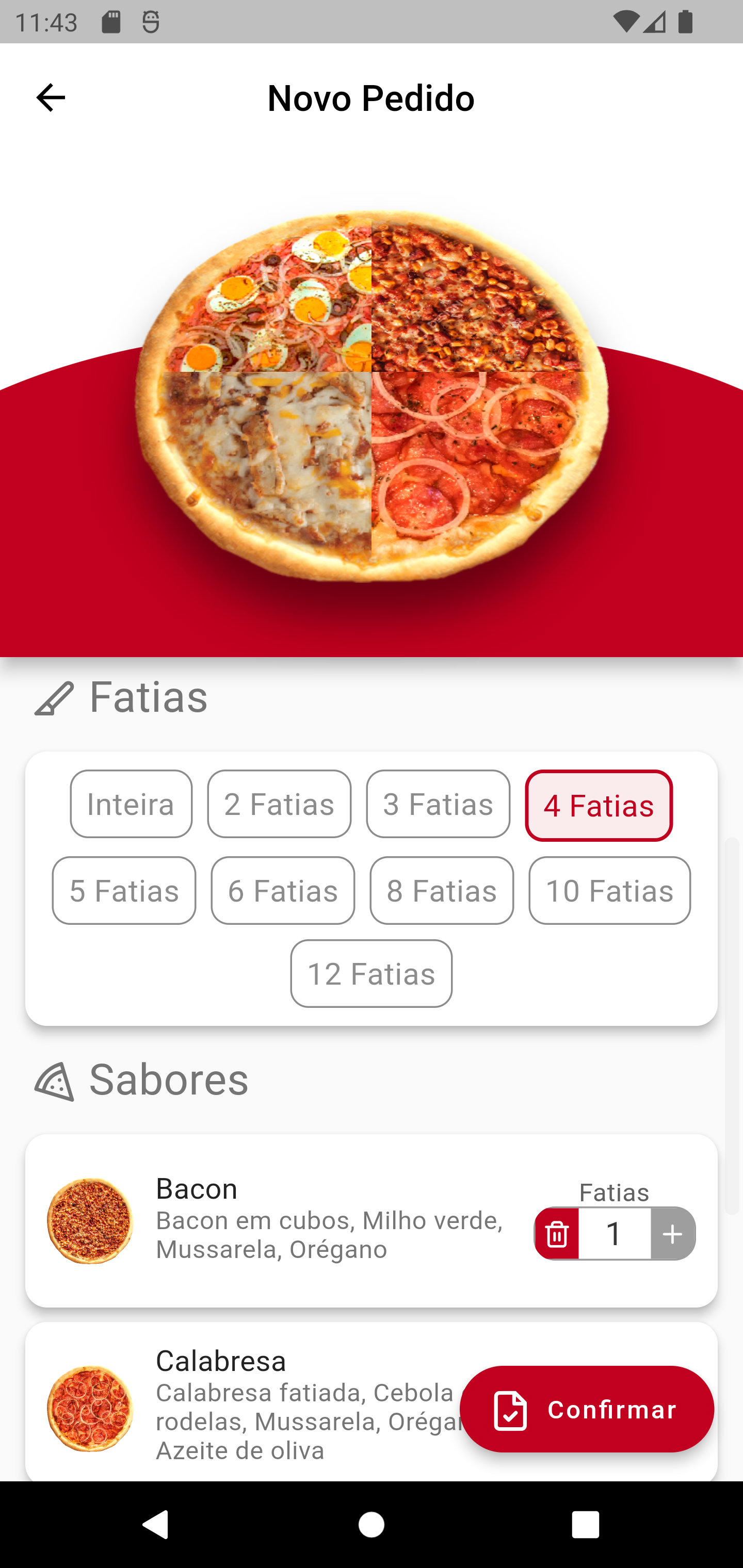Open recent apps from the navigation bar
Screen dimensions: 743x1568
pos(585,1525)
